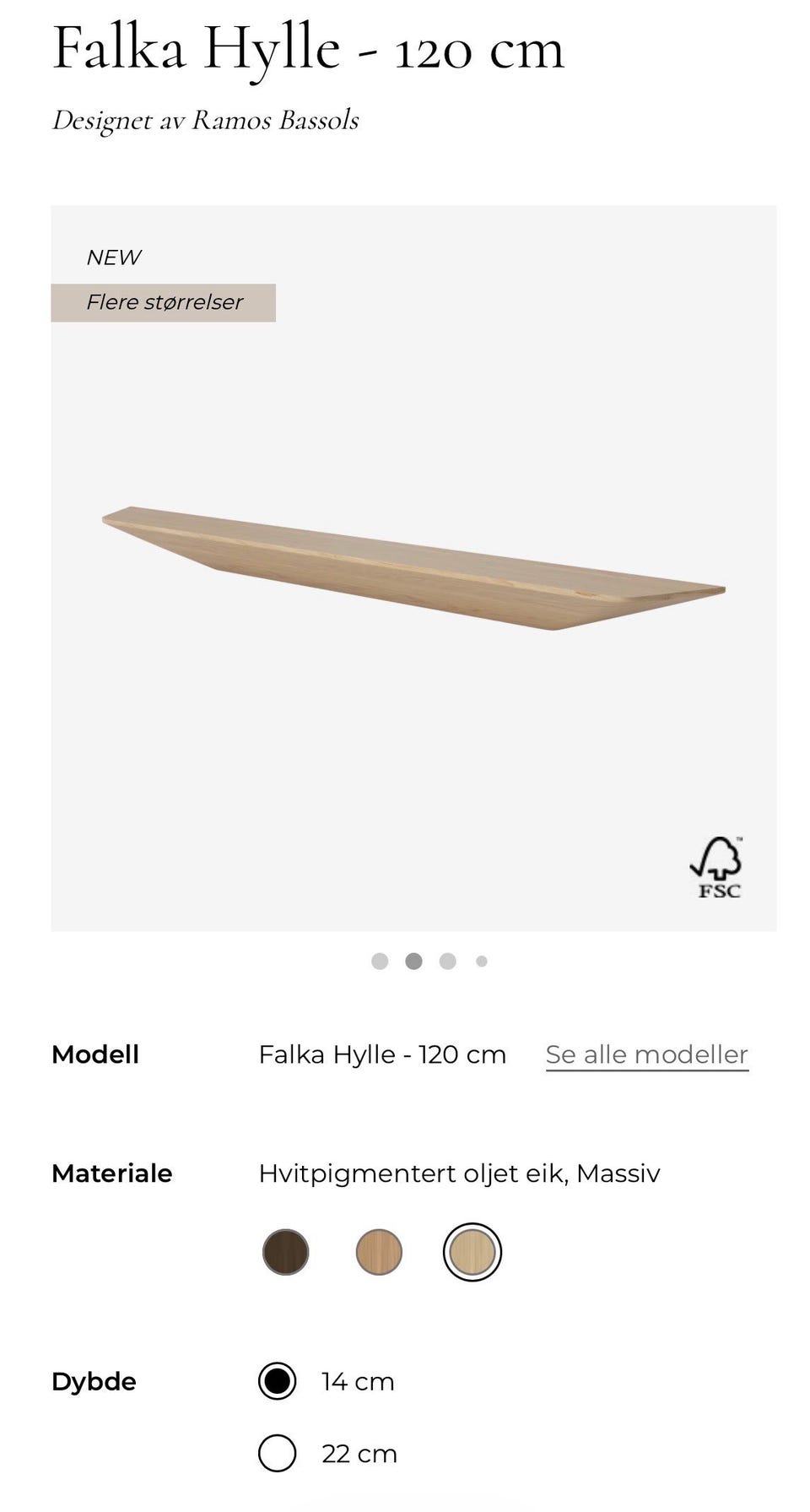Click the dark bar at page bottom

[405, 1507]
